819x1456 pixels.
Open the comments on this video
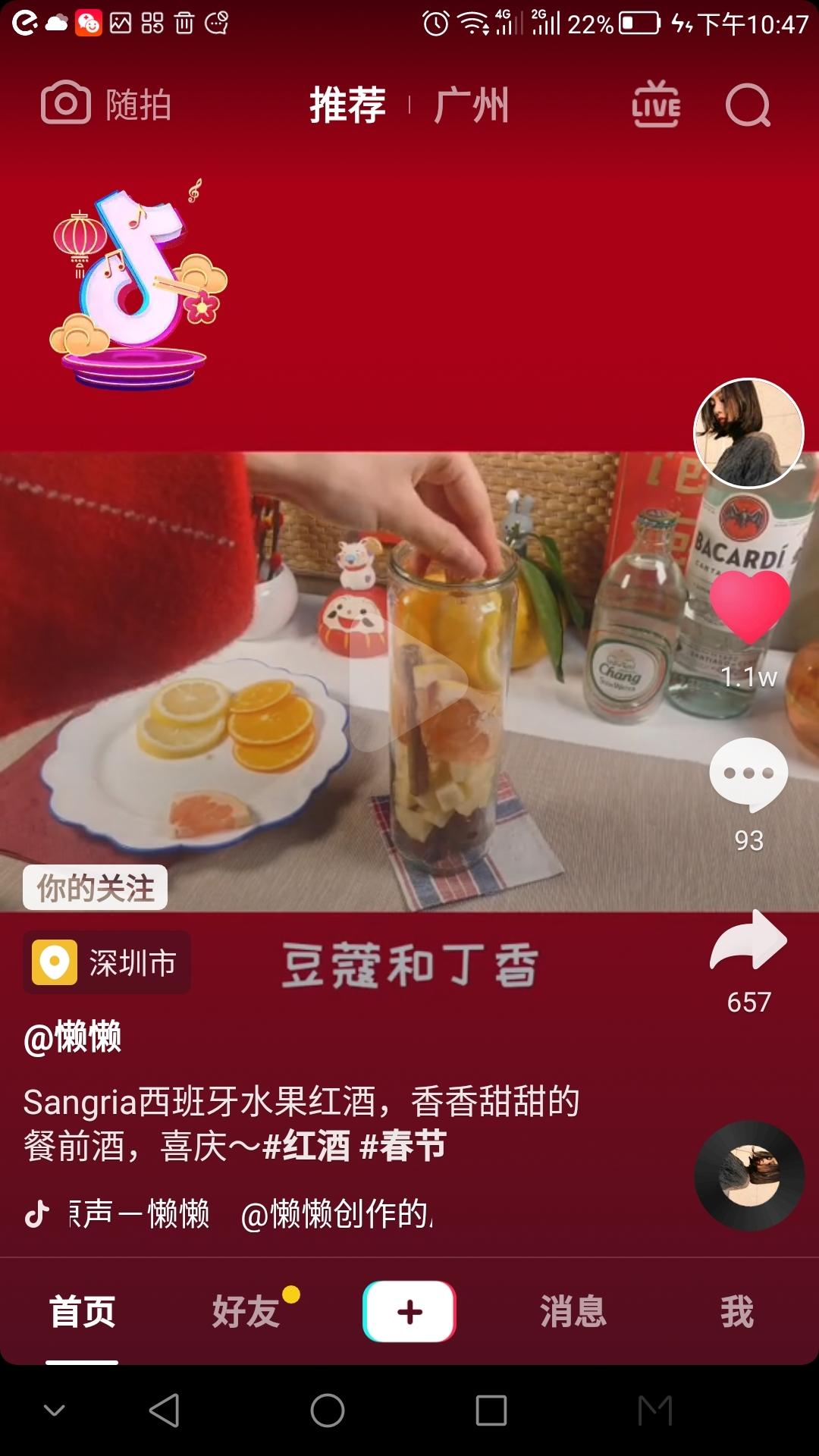tap(748, 773)
